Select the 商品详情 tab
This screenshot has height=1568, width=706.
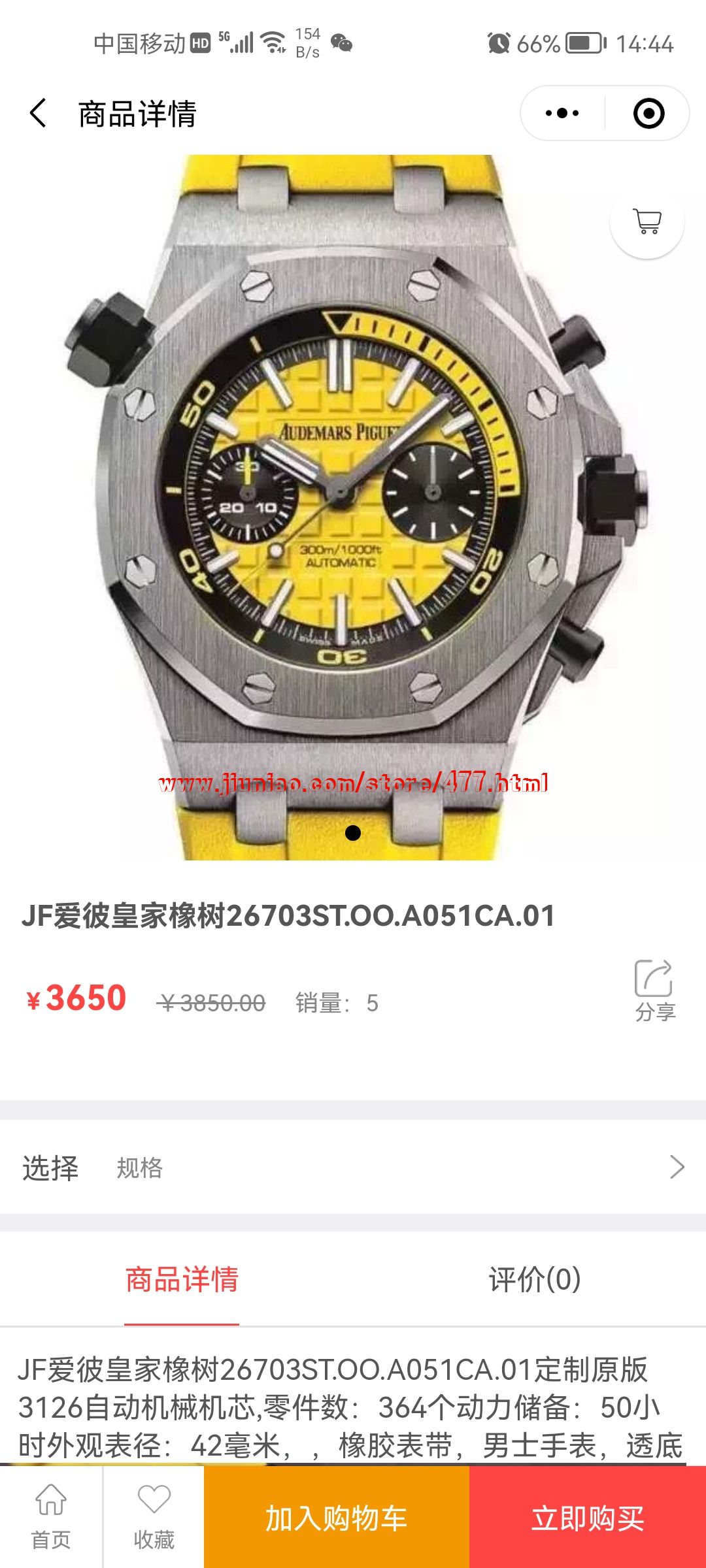182,1279
